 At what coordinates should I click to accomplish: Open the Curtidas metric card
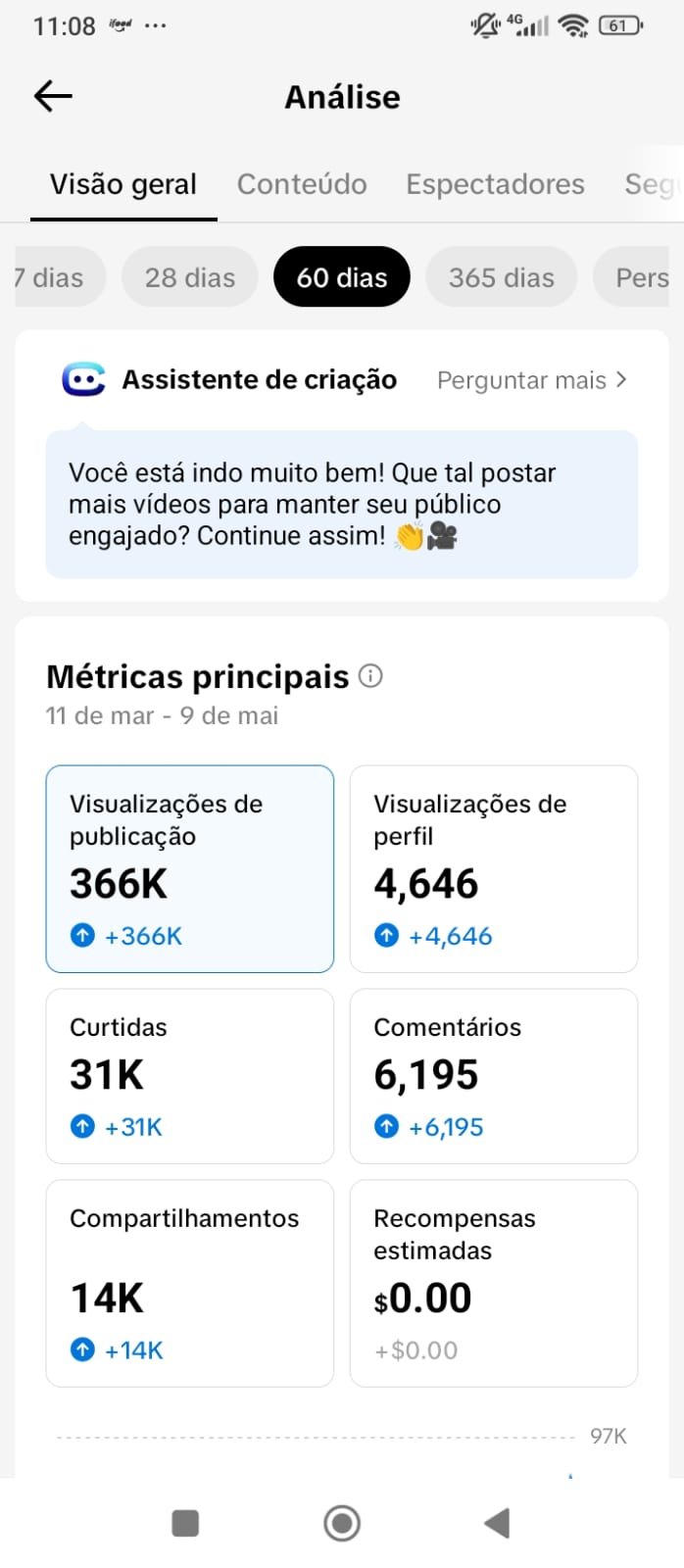click(x=190, y=1076)
